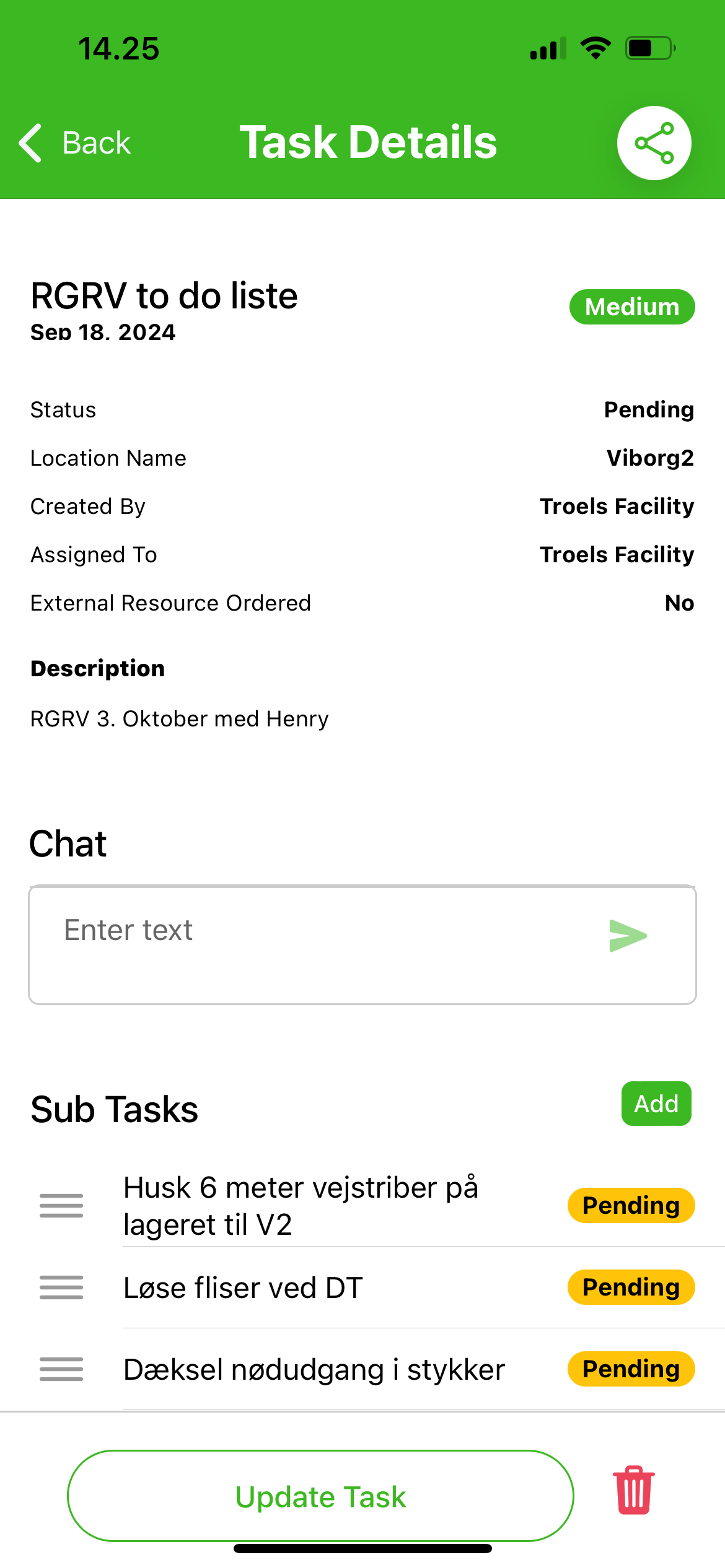Image resolution: width=725 pixels, height=1568 pixels.
Task: Share this task via share icon
Action: [x=654, y=143]
